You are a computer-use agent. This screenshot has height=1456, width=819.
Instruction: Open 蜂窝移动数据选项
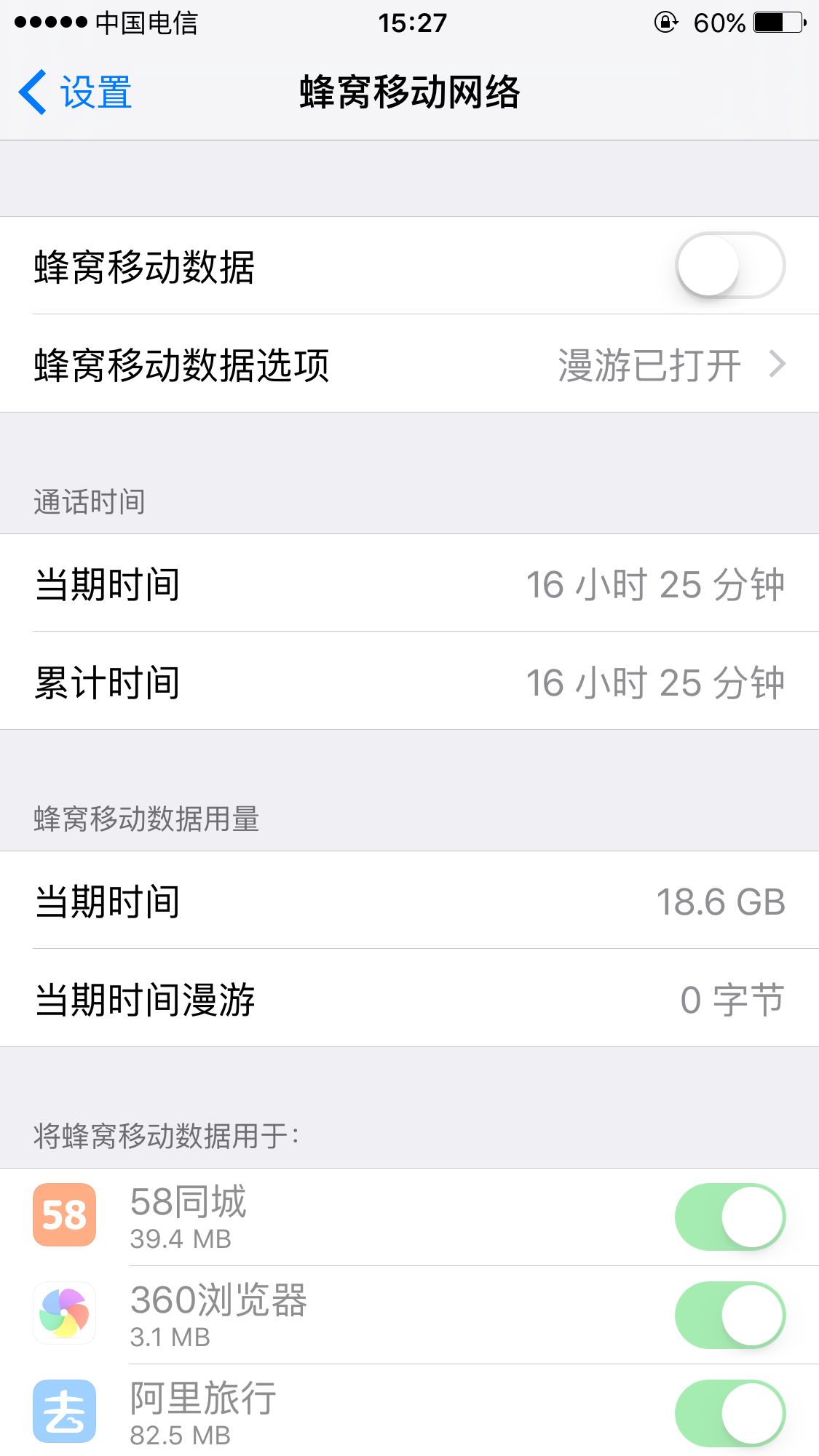click(x=409, y=364)
